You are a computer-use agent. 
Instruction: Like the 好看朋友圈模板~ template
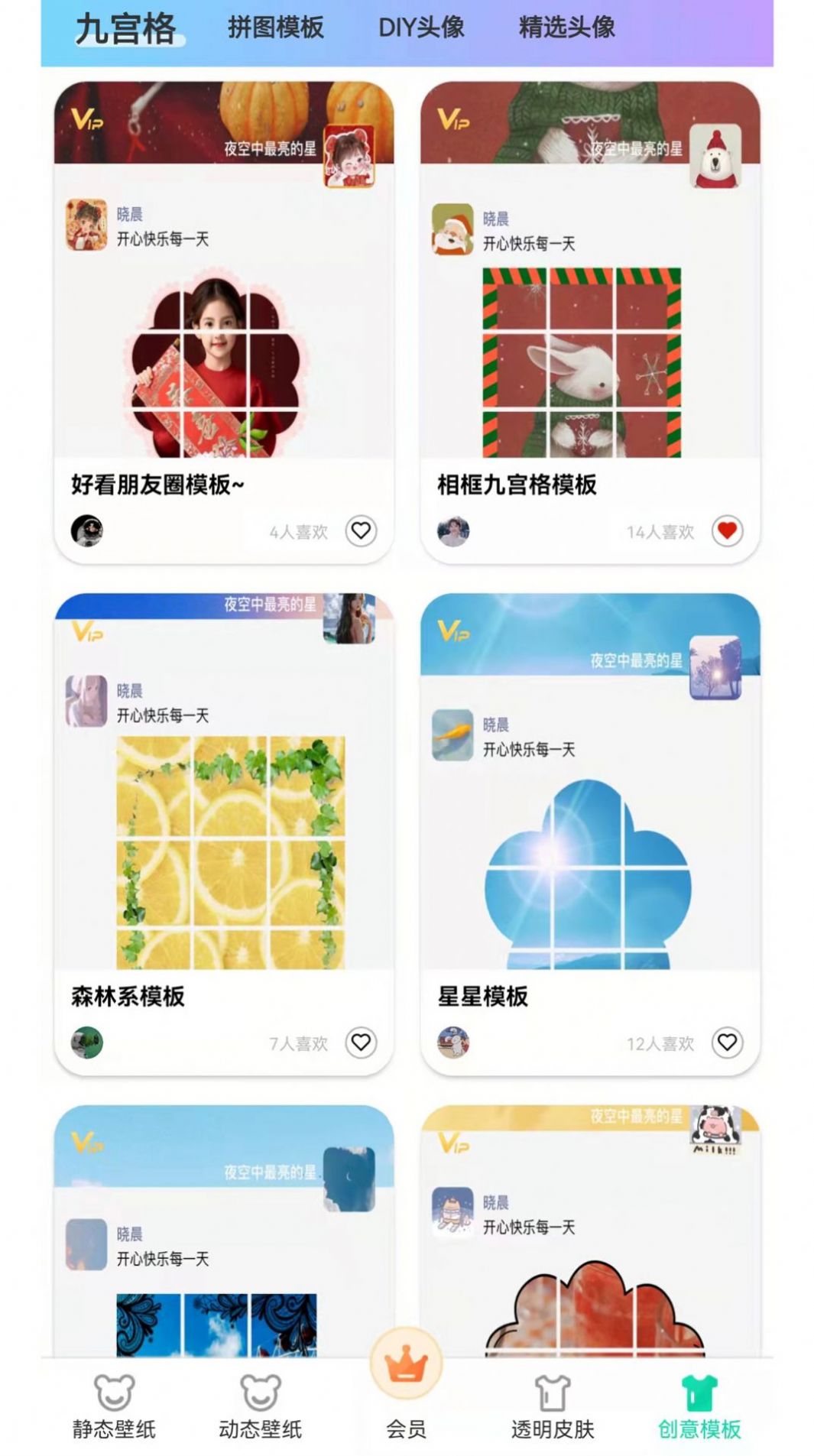(361, 530)
